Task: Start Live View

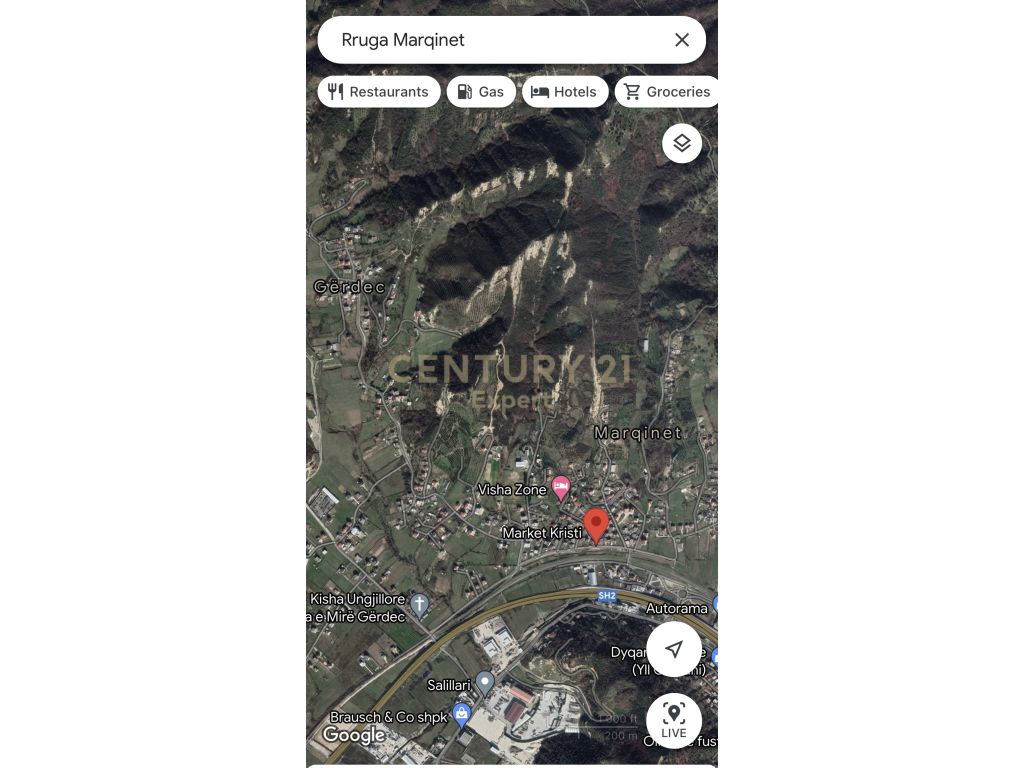Action: tap(674, 720)
